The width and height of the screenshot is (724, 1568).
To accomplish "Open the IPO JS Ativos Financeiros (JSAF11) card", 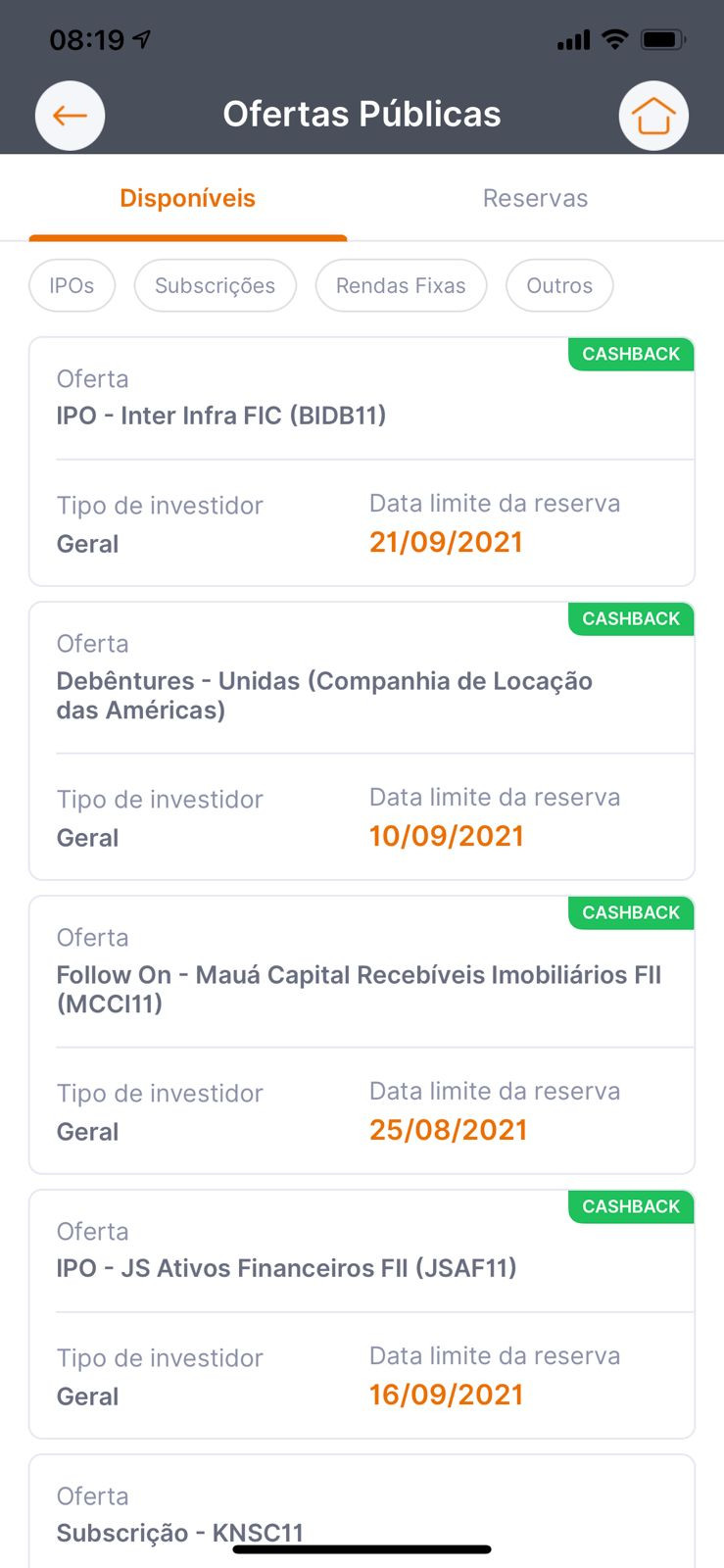I will pos(362,1314).
